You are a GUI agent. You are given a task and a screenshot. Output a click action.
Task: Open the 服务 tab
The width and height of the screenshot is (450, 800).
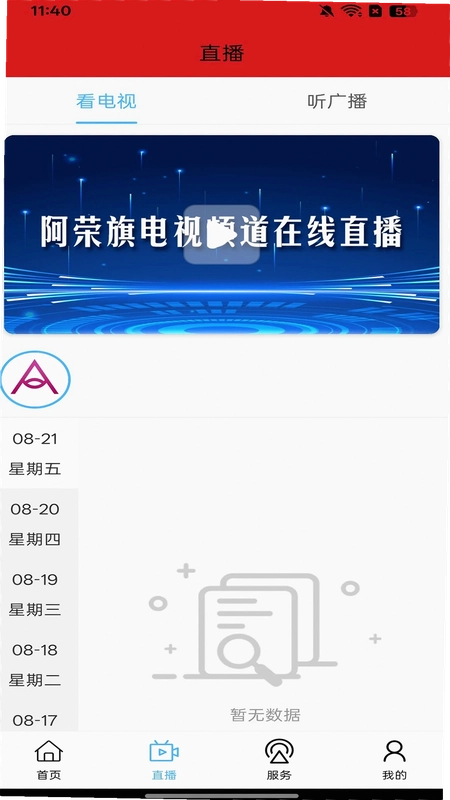pyautogui.click(x=279, y=760)
